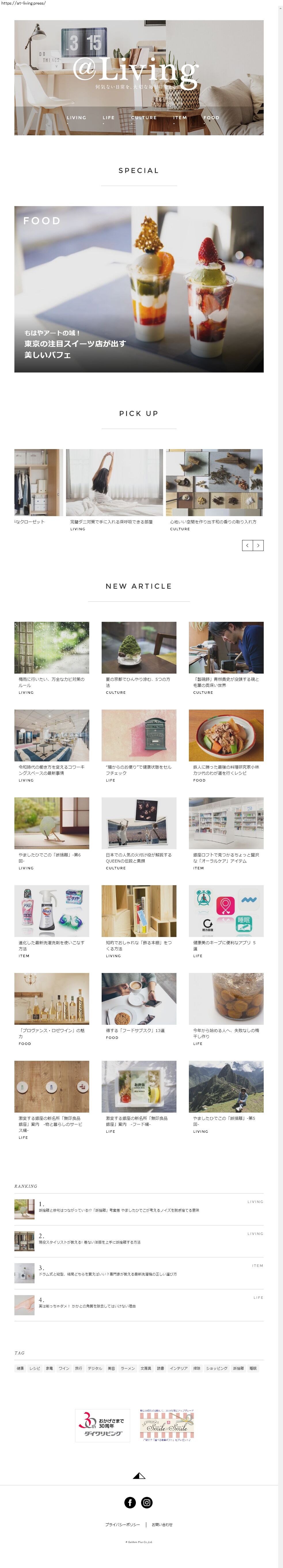Select the レシピ tag
Screen dimensions: 283x1568
[35, 1368]
